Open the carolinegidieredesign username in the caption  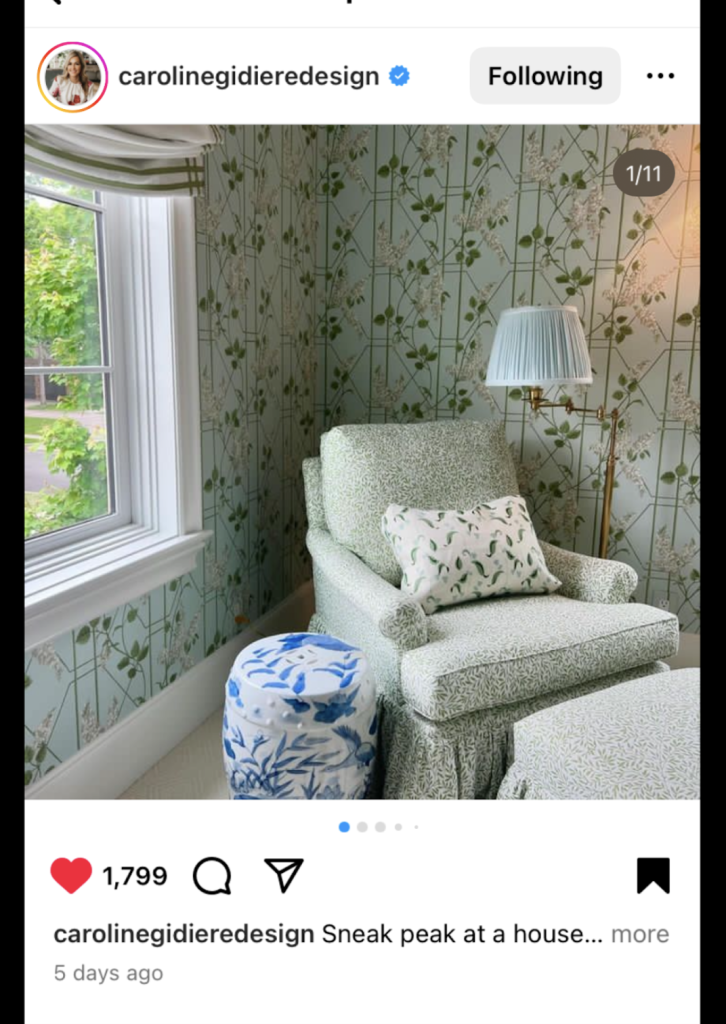(184, 934)
